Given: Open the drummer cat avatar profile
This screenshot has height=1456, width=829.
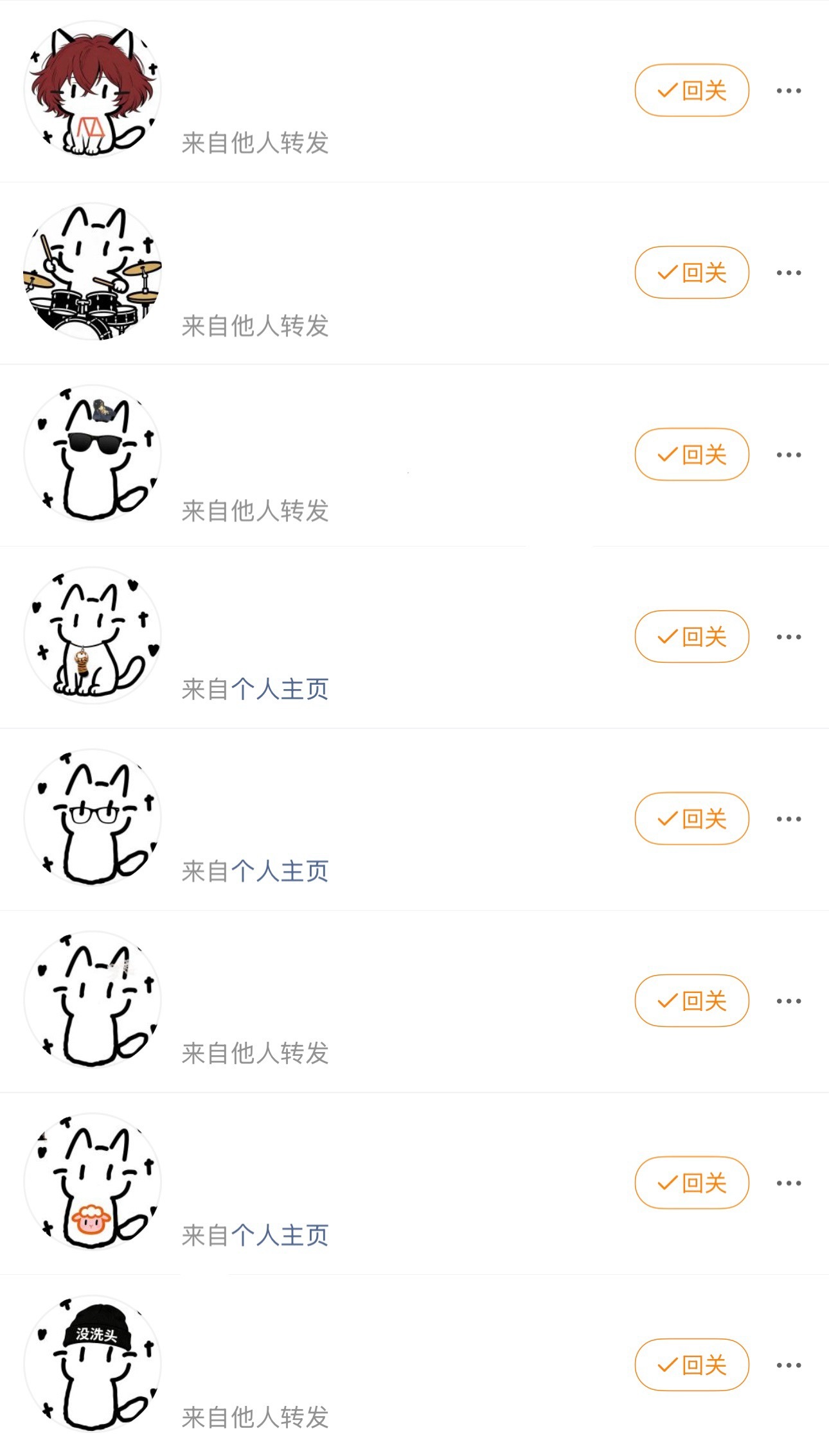Looking at the screenshot, I should [x=93, y=273].
